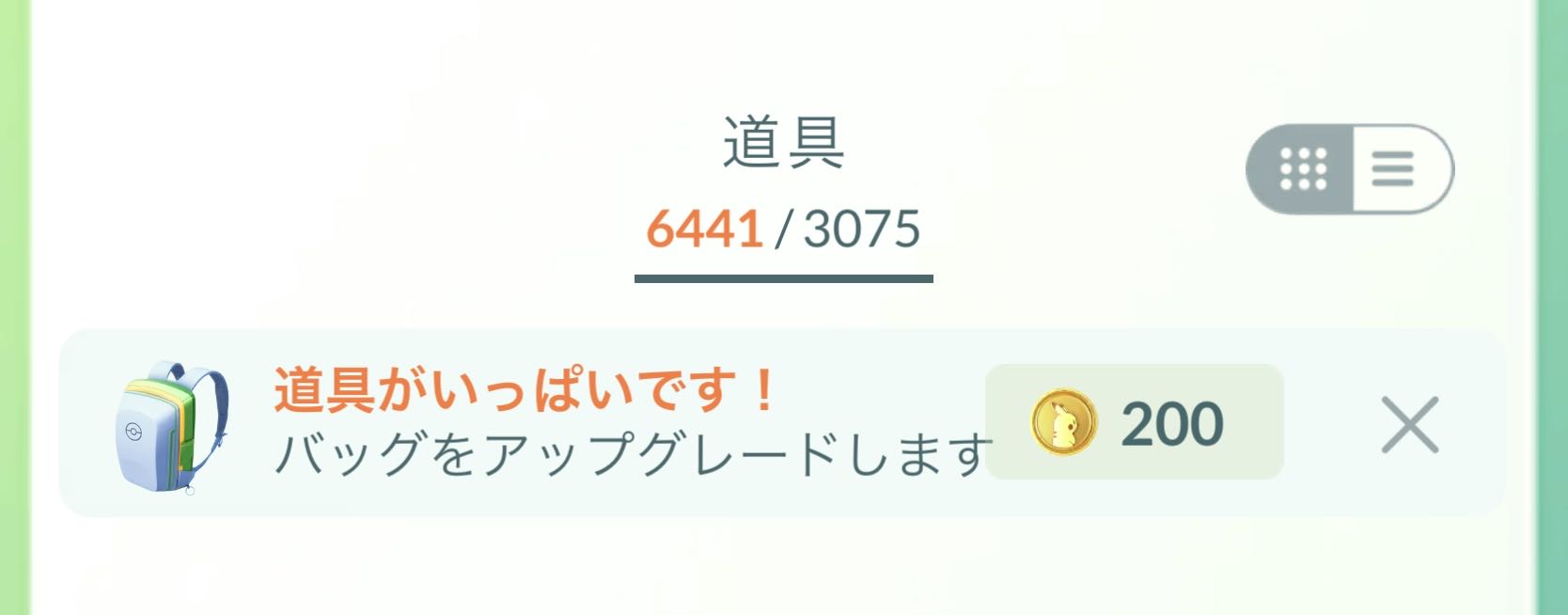
Task: Switch to list view layout
Action: [x=1393, y=169]
